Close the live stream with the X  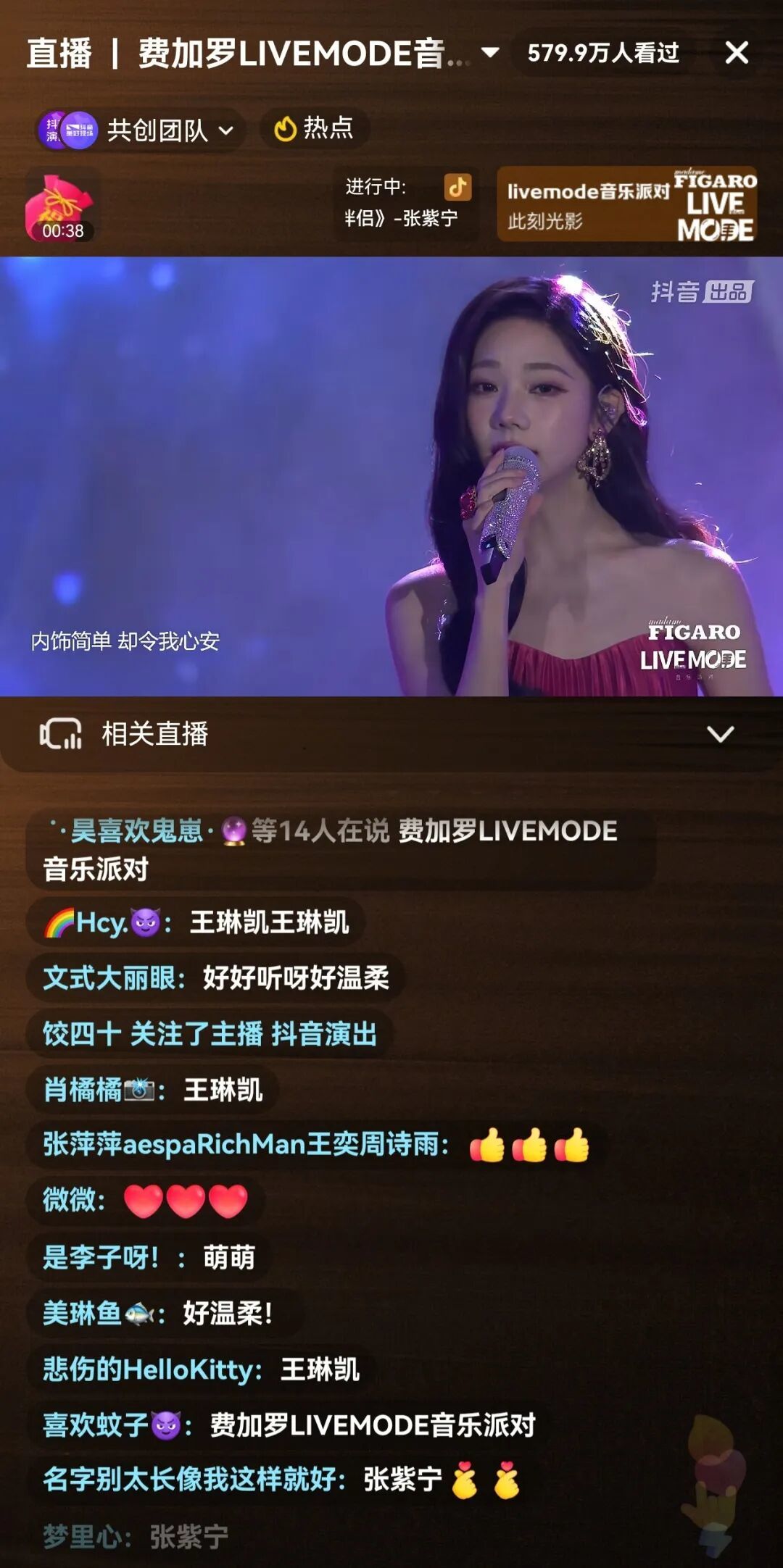point(736,53)
